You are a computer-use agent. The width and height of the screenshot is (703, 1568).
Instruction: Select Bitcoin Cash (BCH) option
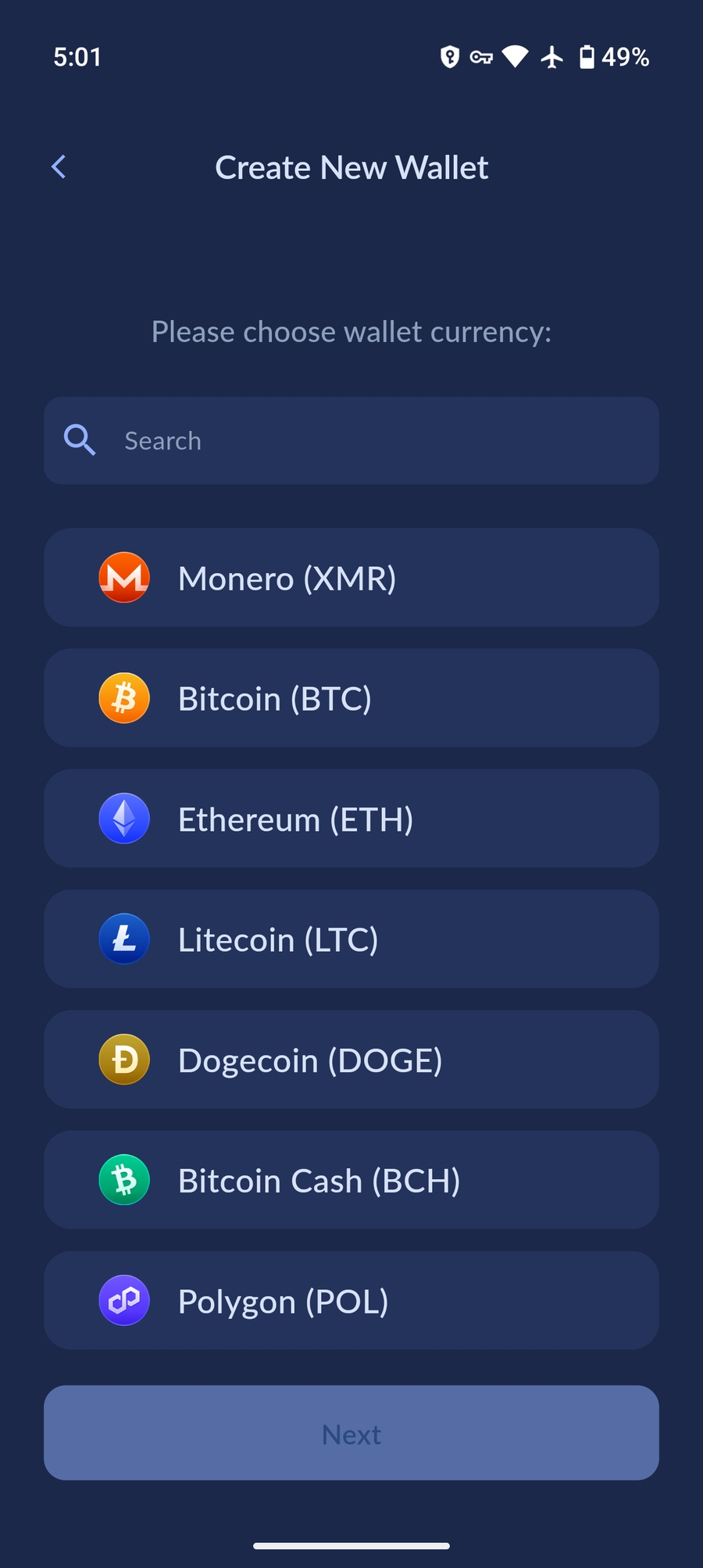(351, 1180)
